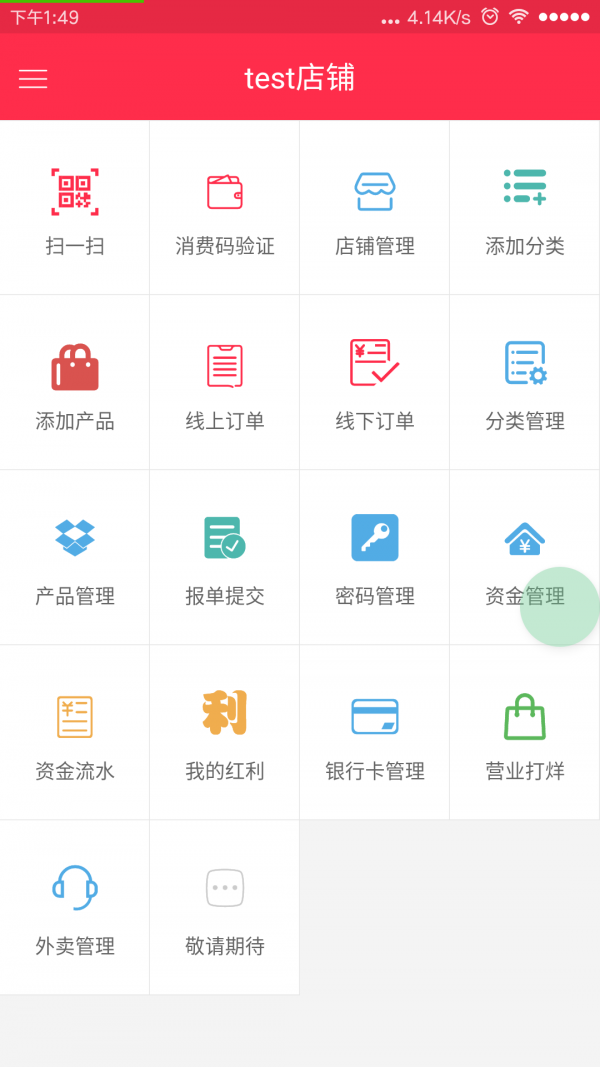View 资金流水 records

point(75,733)
